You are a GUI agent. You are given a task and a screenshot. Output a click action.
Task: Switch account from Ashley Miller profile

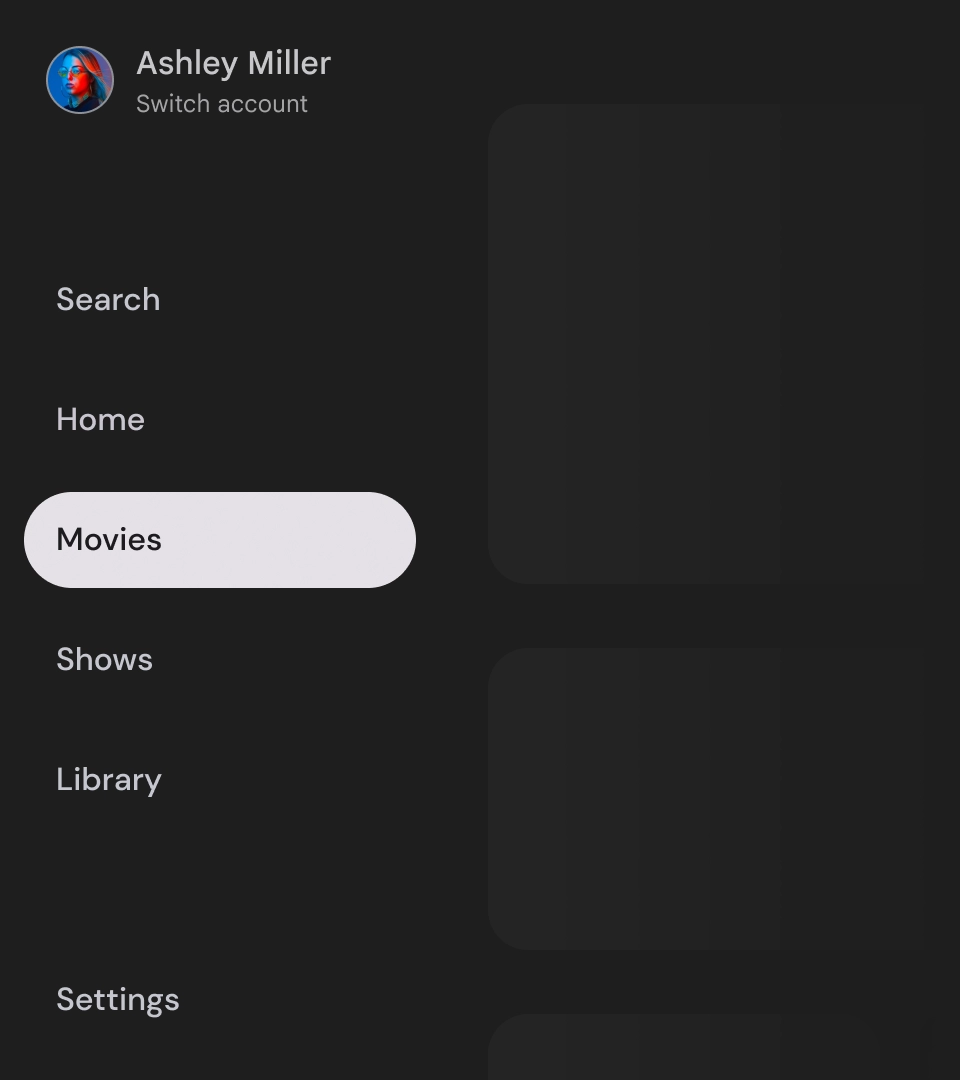221,104
